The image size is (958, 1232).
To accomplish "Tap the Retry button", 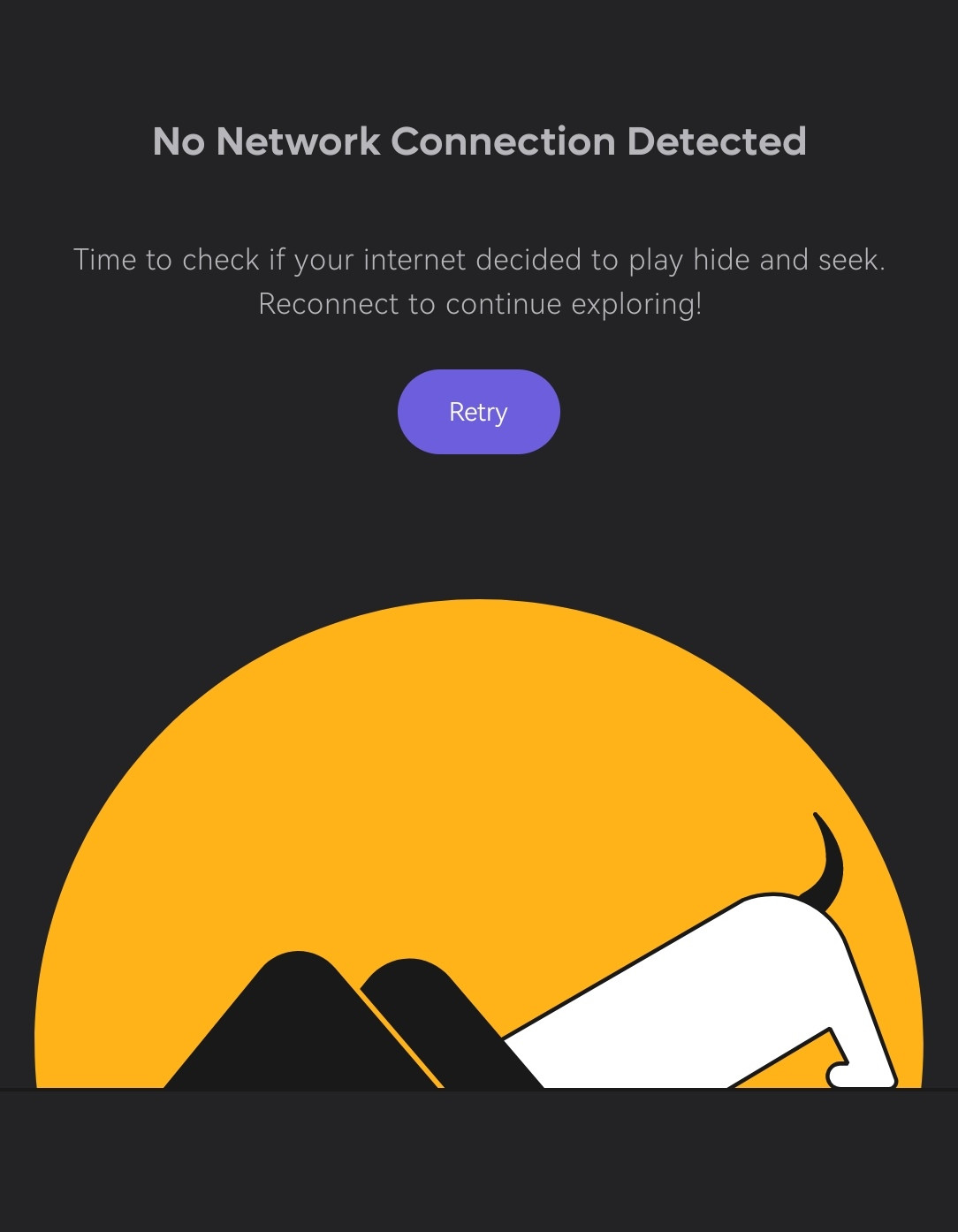I will tap(478, 412).
